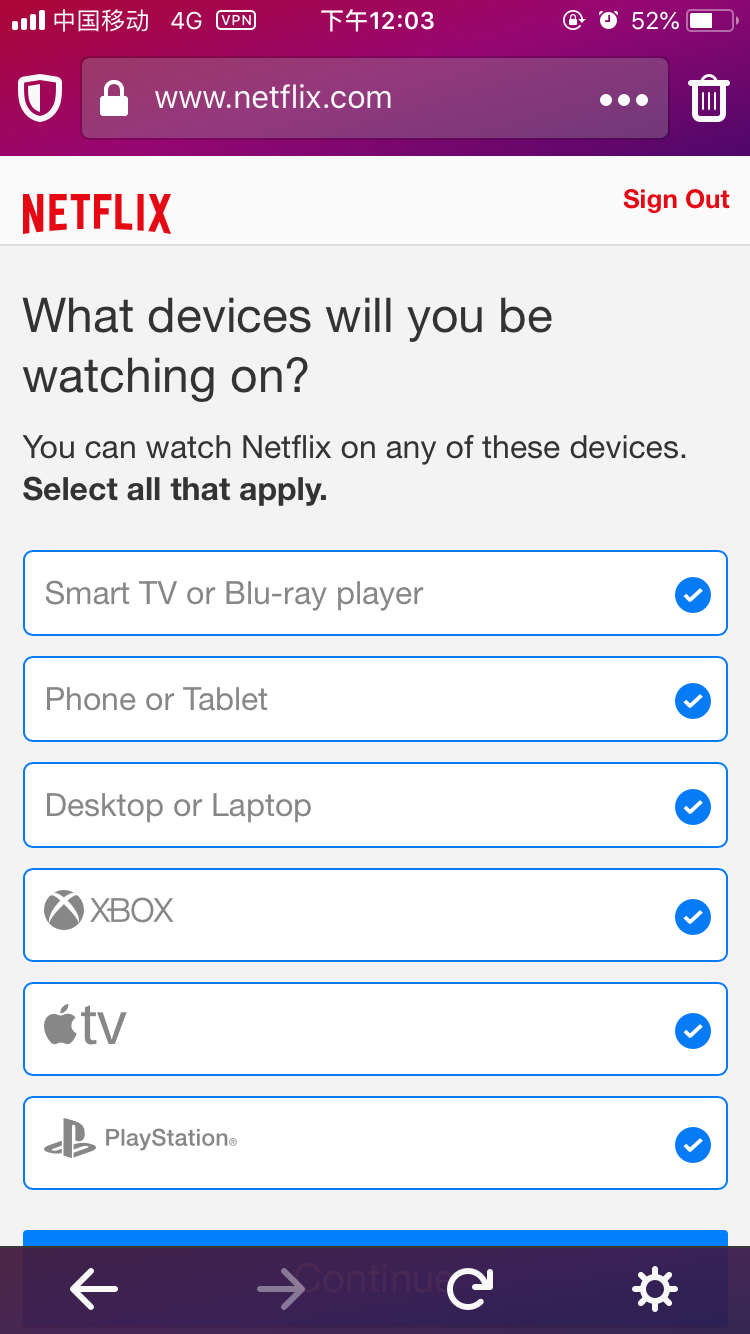This screenshot has height=1334, width=750.
Task: Deselect Phone or Tablet option
Action: [x=692, y=700]
